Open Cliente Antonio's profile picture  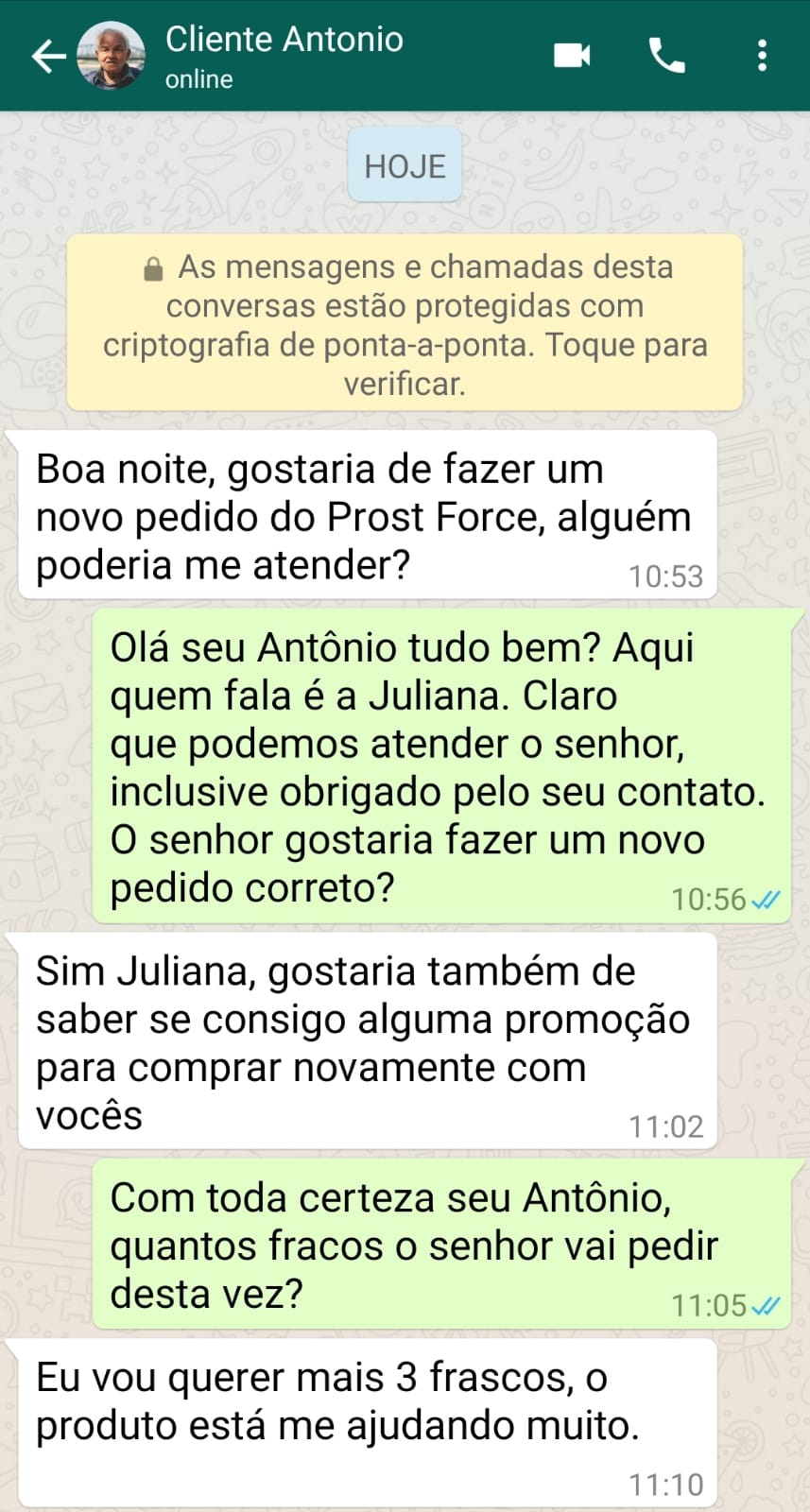tap(111, 56)
